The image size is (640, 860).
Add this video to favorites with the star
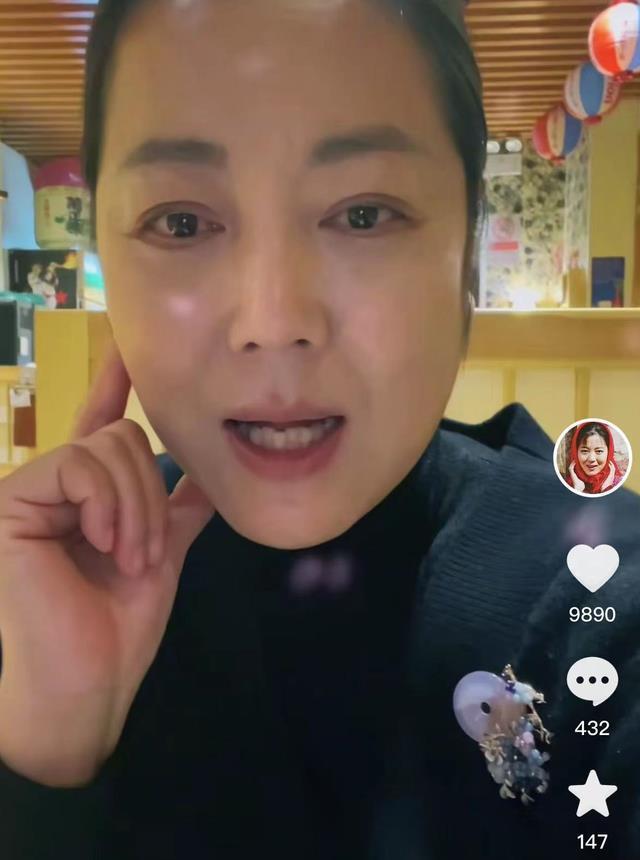coord(592,794)
